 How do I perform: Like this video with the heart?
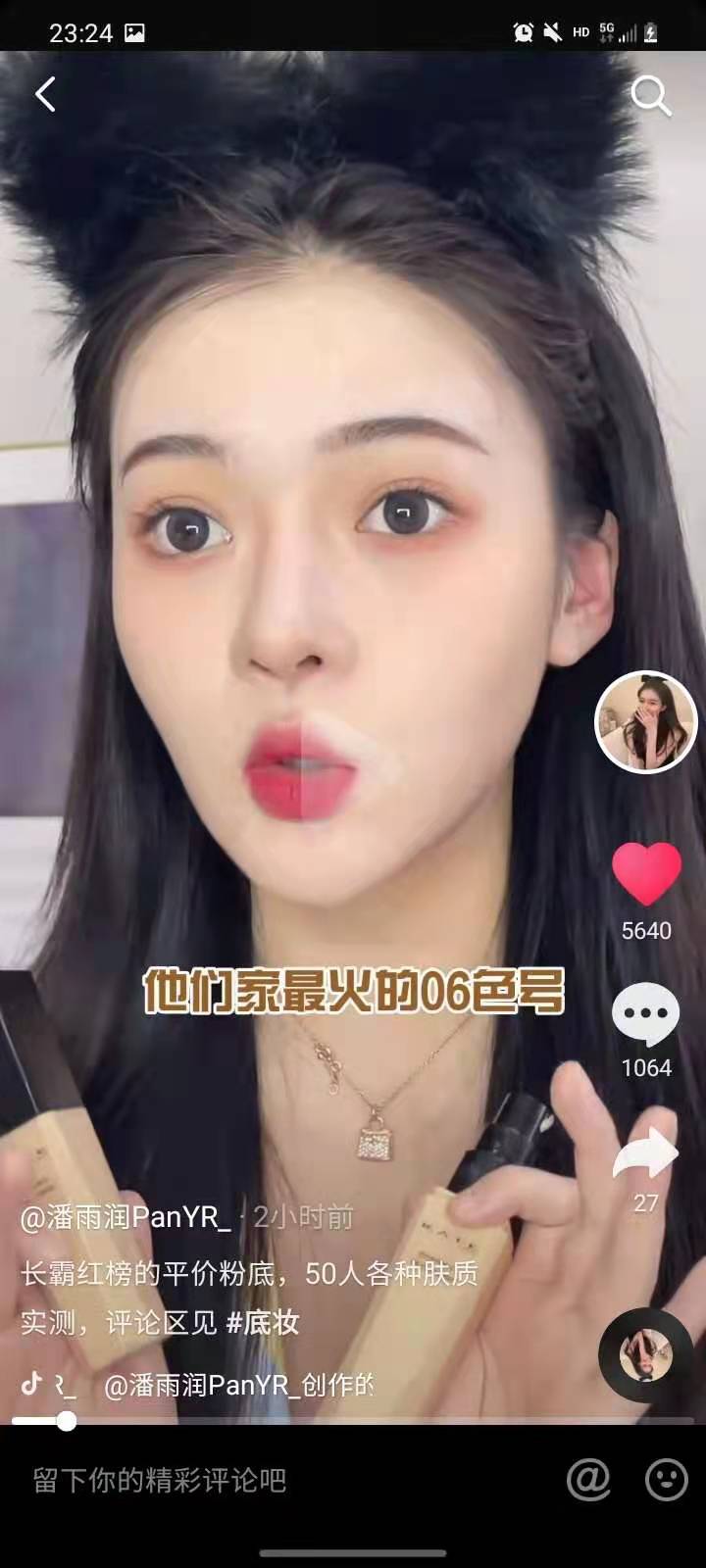[646, 873]
